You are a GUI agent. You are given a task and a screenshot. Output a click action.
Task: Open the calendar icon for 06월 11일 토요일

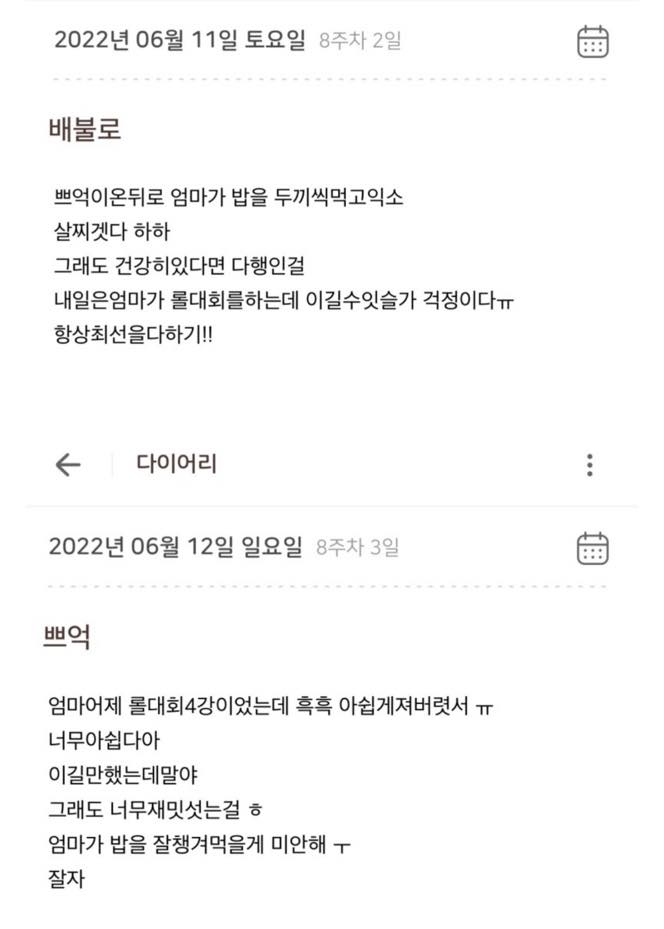coord(593,42)
